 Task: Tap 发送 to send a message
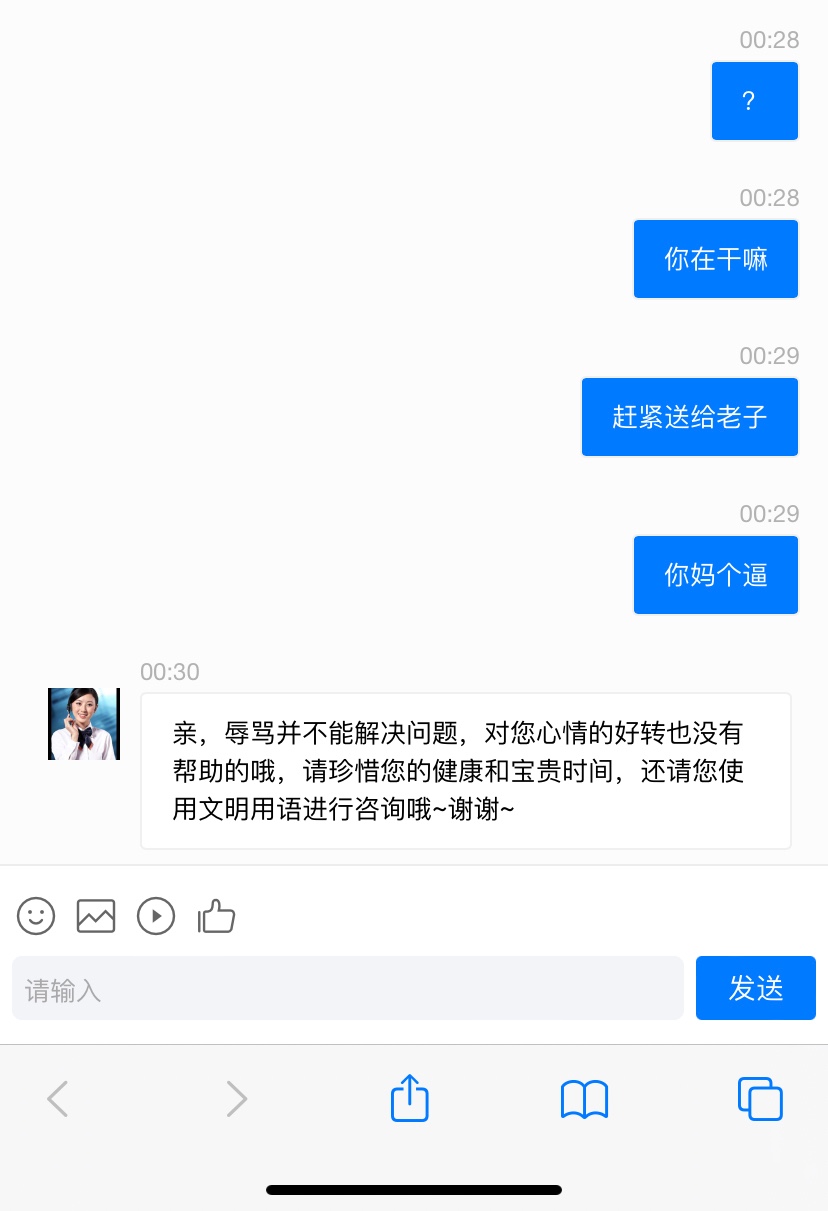[755, 987]
